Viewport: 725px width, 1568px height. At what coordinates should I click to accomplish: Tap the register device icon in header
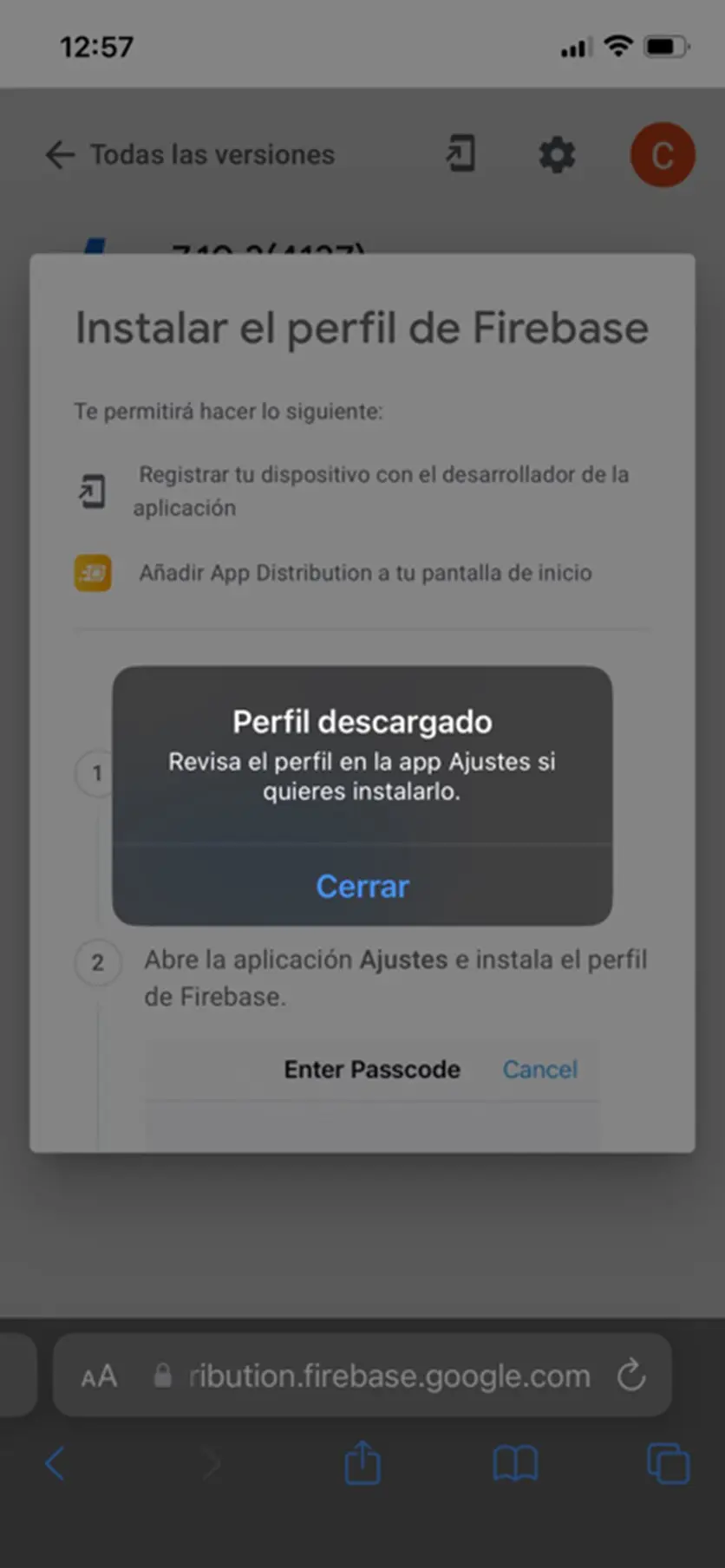[x=460, y=154]
